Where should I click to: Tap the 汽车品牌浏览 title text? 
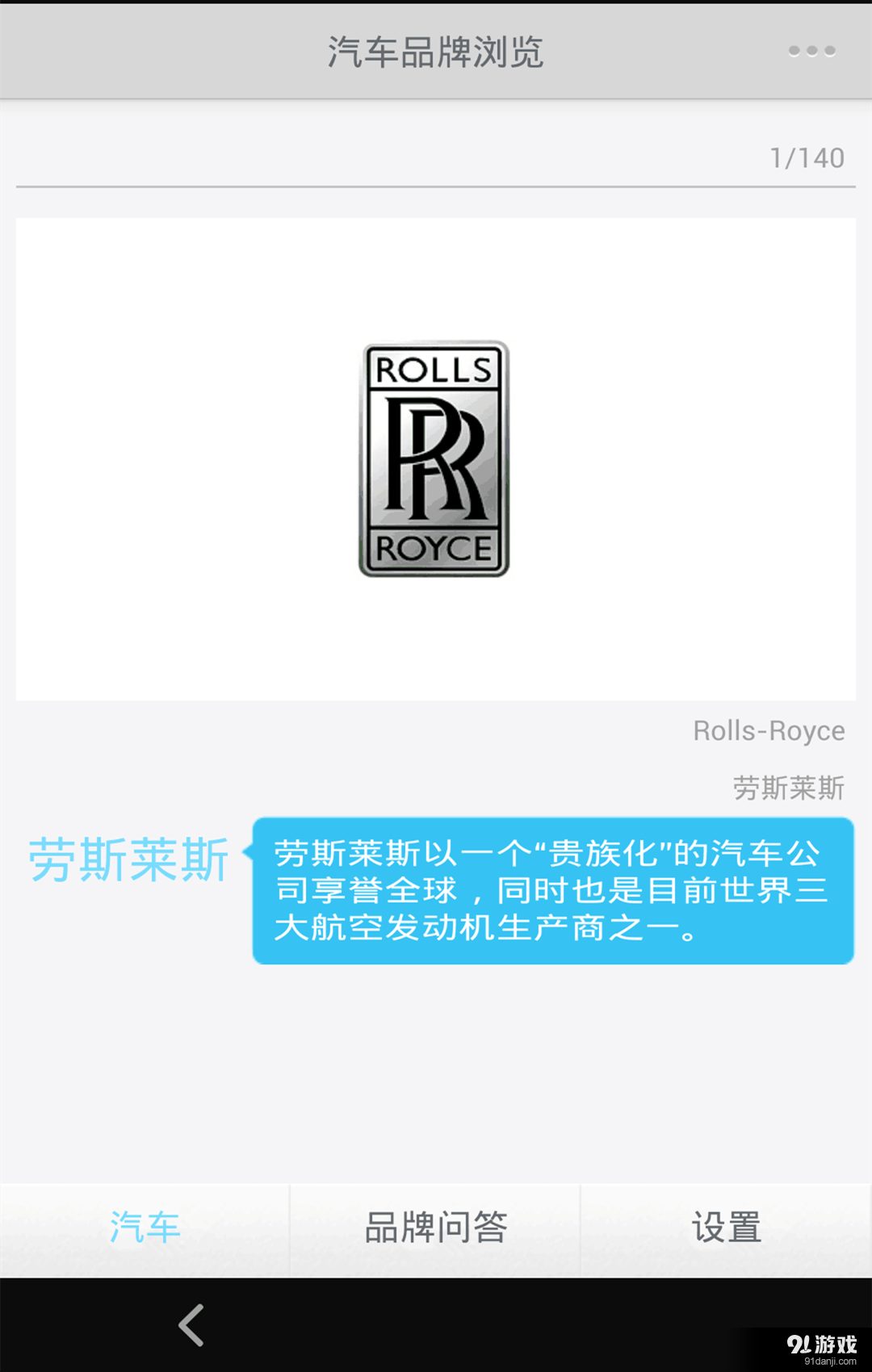[x=435, y=51]
